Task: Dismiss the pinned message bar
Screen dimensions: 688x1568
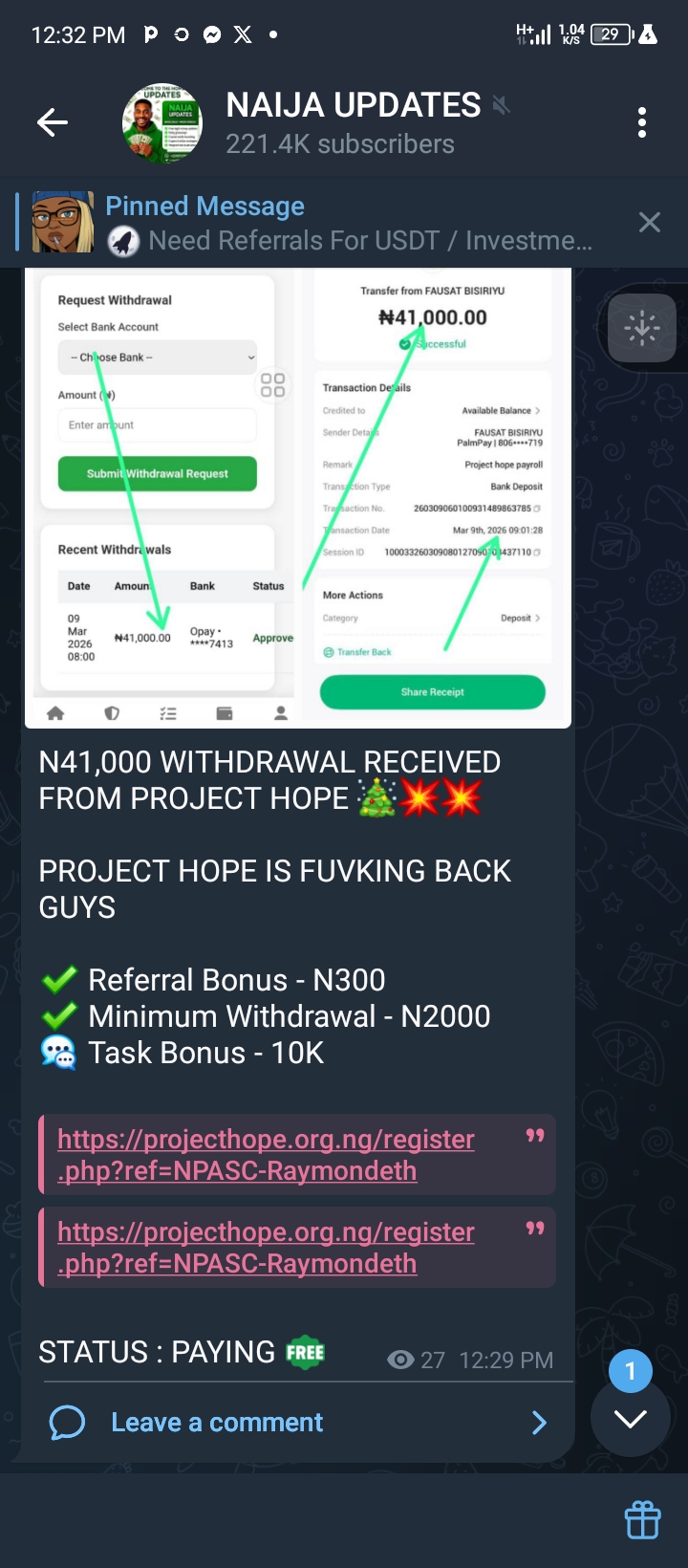Action: coord(650,223)
